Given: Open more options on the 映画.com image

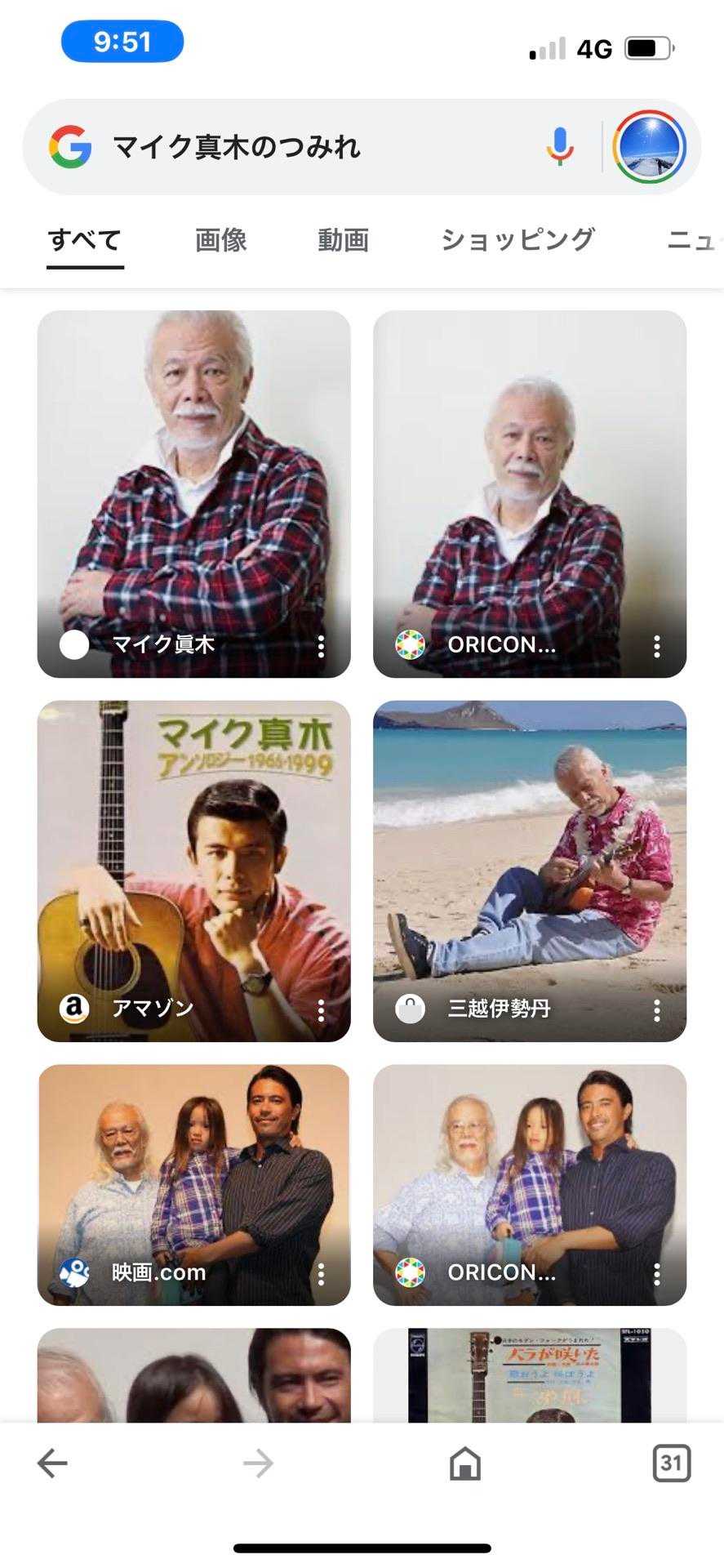Looking at the screenshot, I should click(321, 1274).
